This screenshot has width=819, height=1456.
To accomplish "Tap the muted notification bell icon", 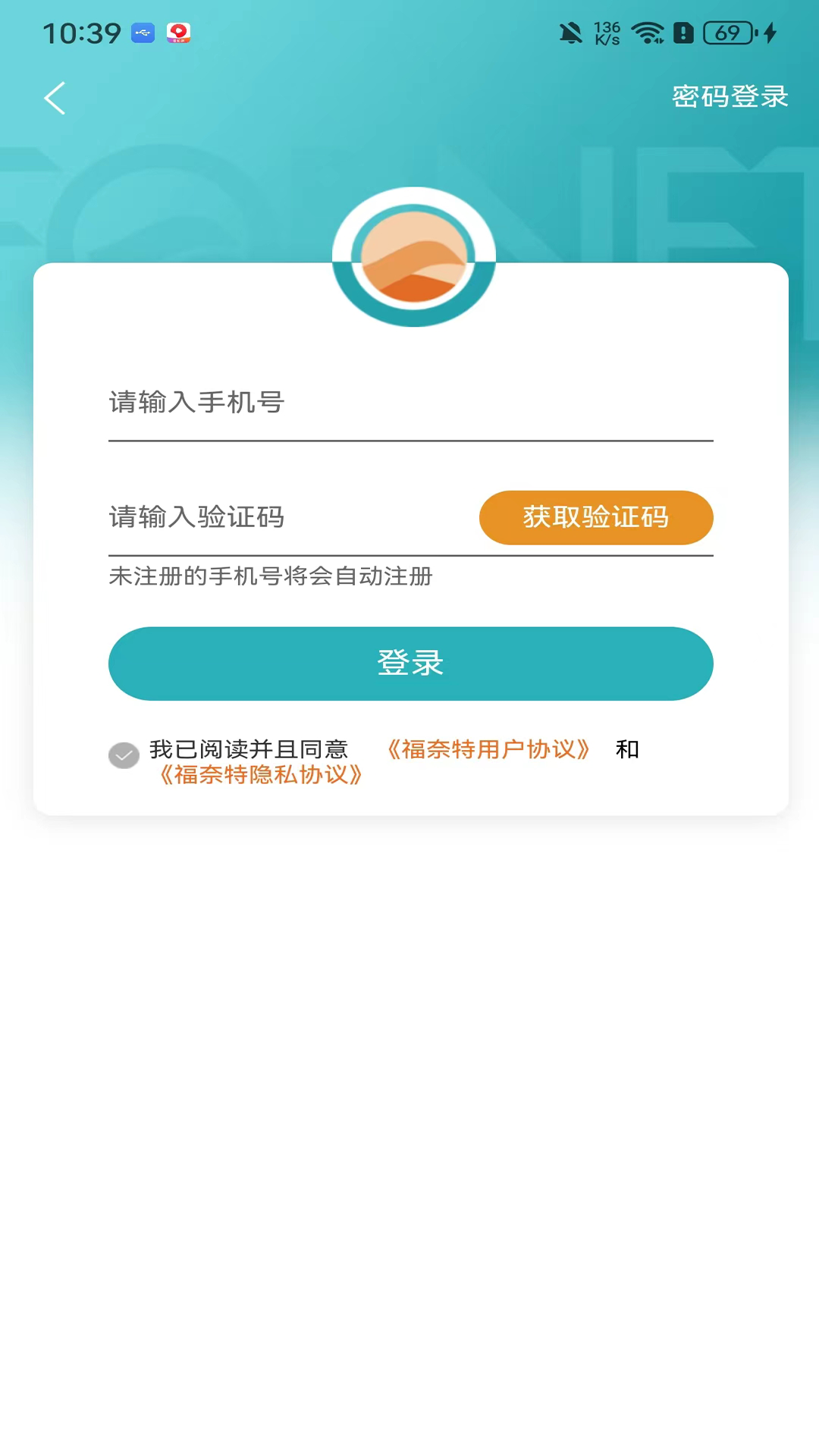I will pos(571,33).
